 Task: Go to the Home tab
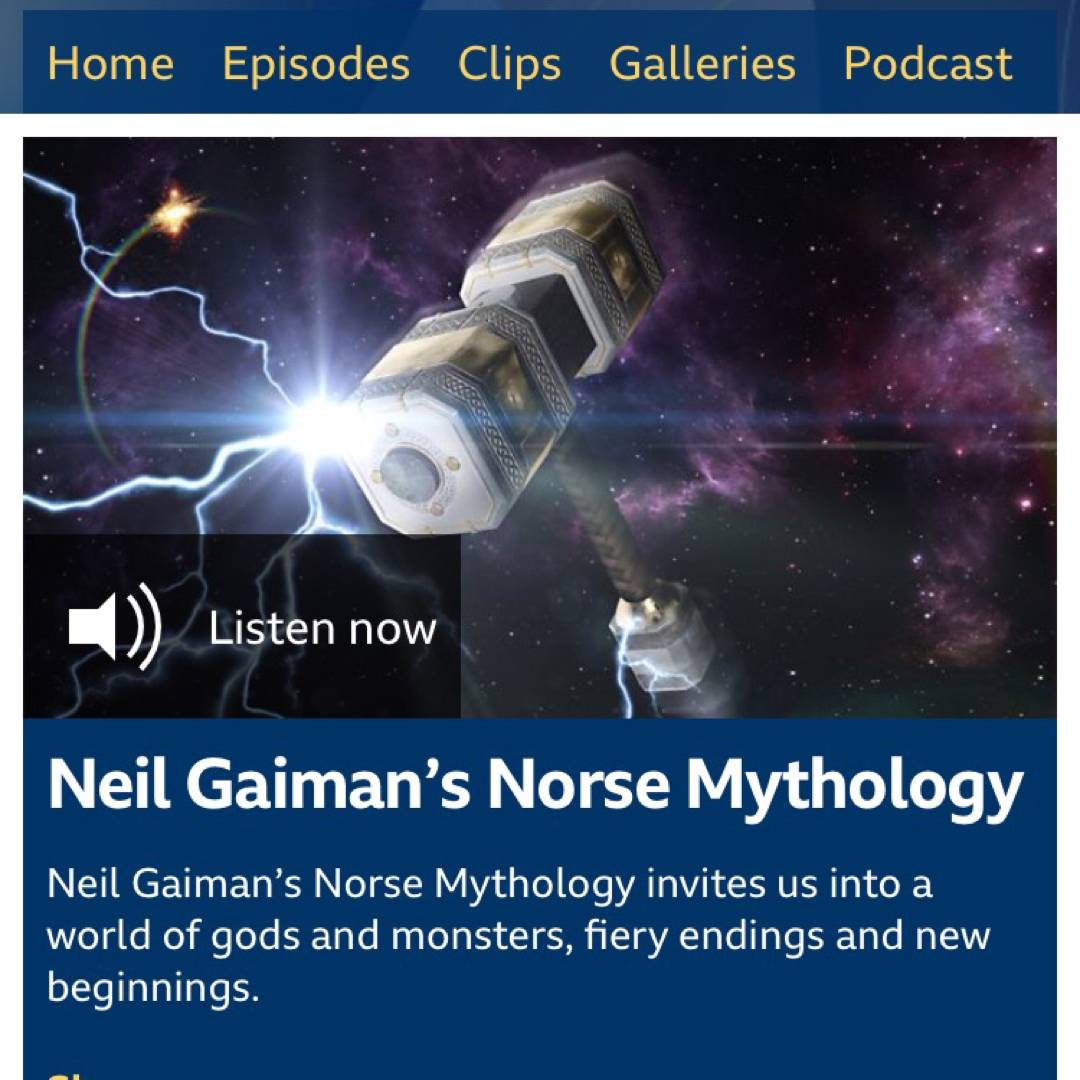(x=110, y=64)
